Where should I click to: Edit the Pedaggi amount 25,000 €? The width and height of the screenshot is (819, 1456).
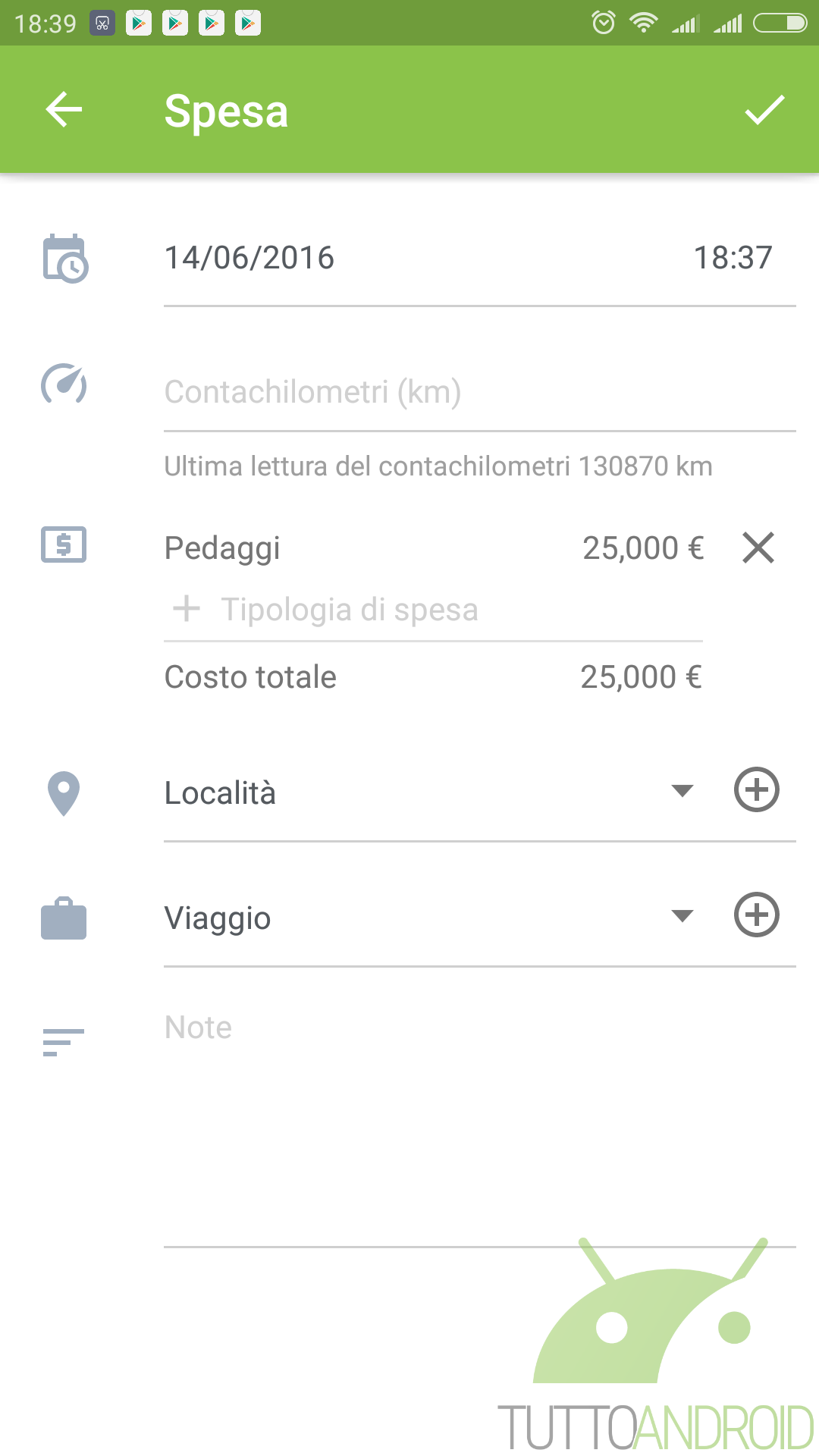coord(643,548)
